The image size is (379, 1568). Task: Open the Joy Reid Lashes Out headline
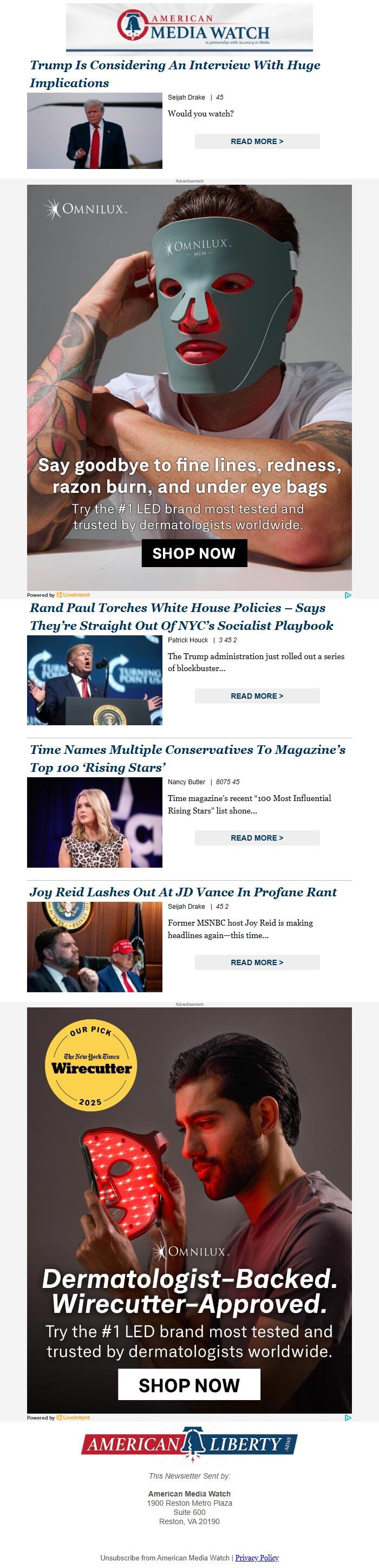click(x=183, y=892)
